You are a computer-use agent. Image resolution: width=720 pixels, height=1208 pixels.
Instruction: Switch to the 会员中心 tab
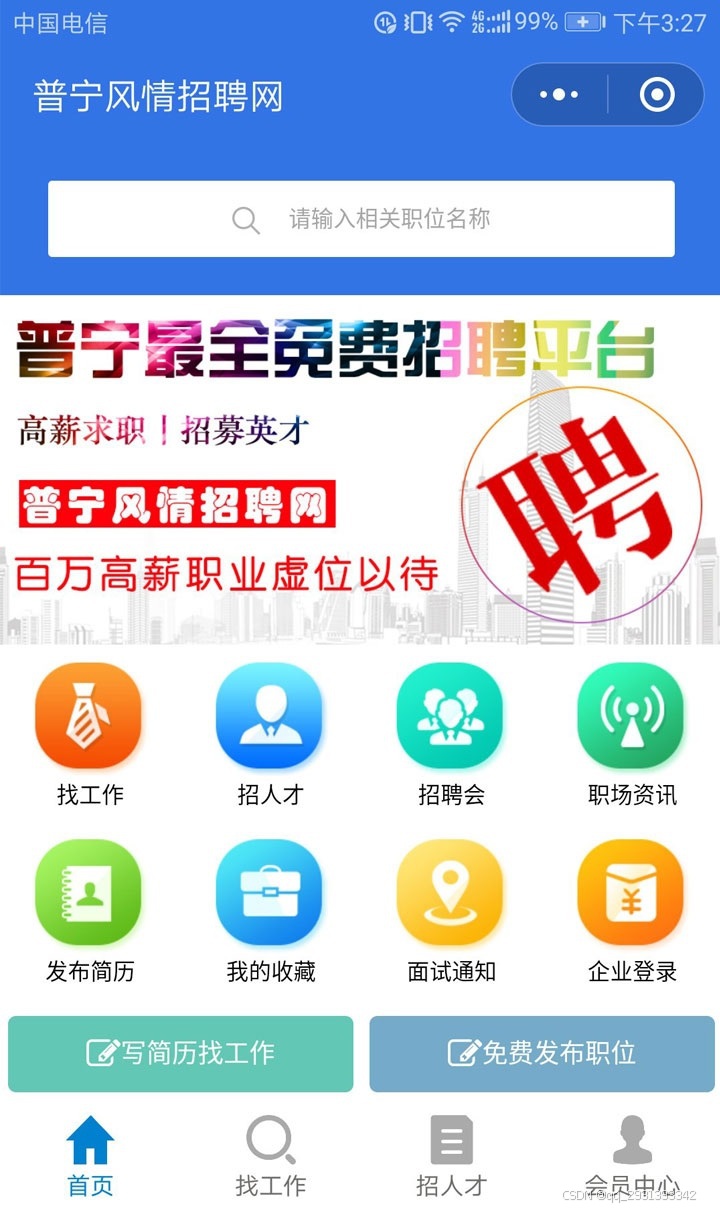tap(631, 1157)
